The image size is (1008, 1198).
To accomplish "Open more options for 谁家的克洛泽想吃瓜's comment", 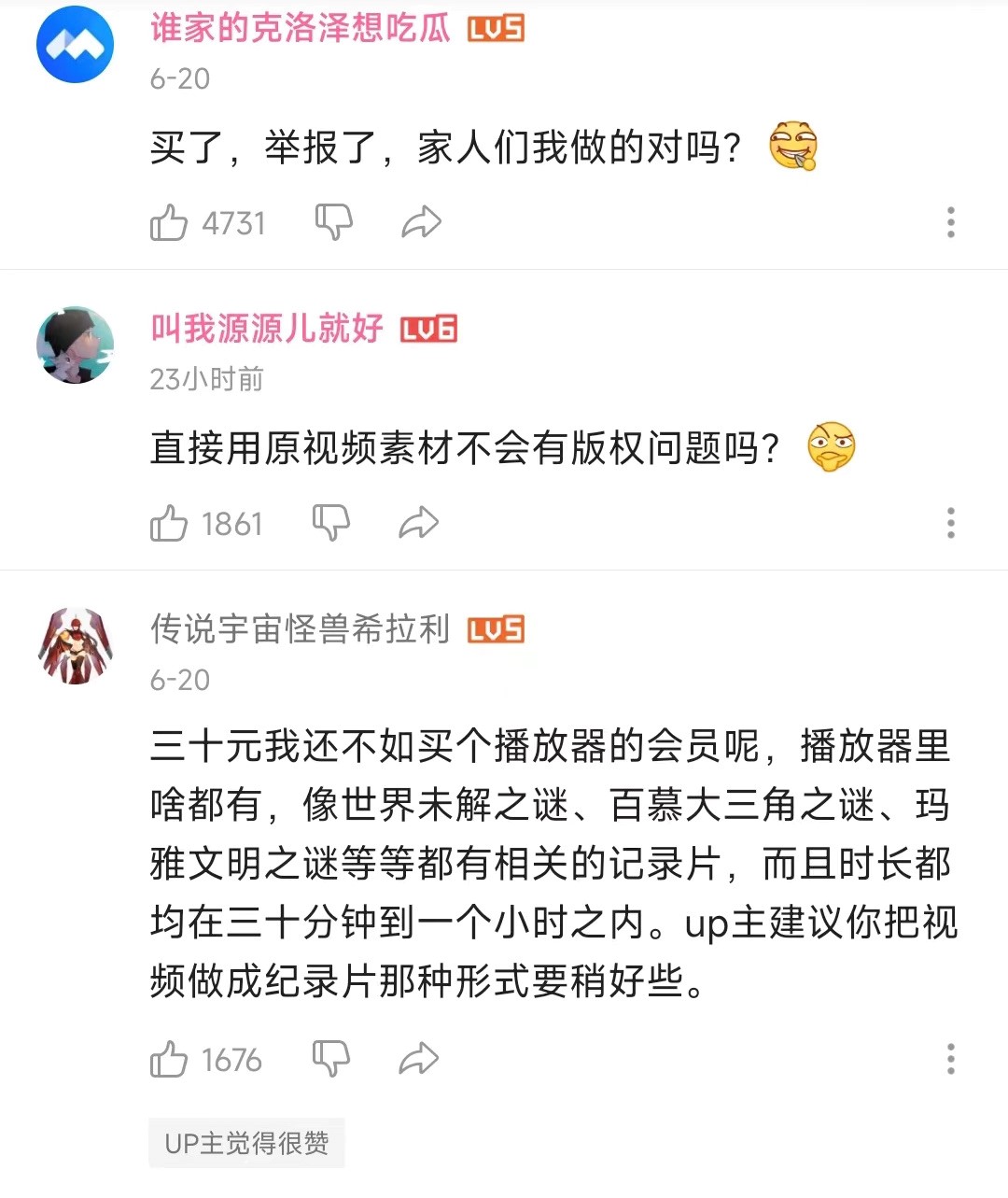I will [950, 222].
